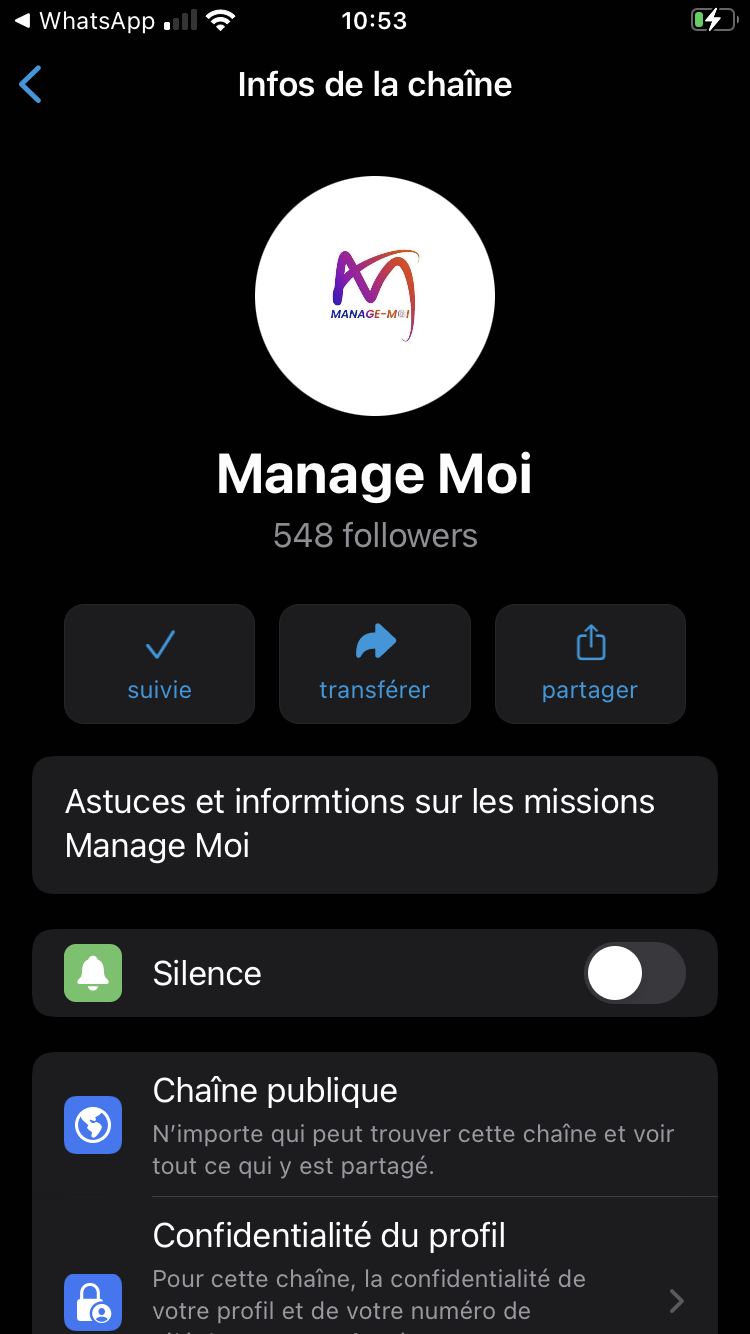
Task: Share the channel with partager
Action: pyautogui.click(x=590, y=664)
